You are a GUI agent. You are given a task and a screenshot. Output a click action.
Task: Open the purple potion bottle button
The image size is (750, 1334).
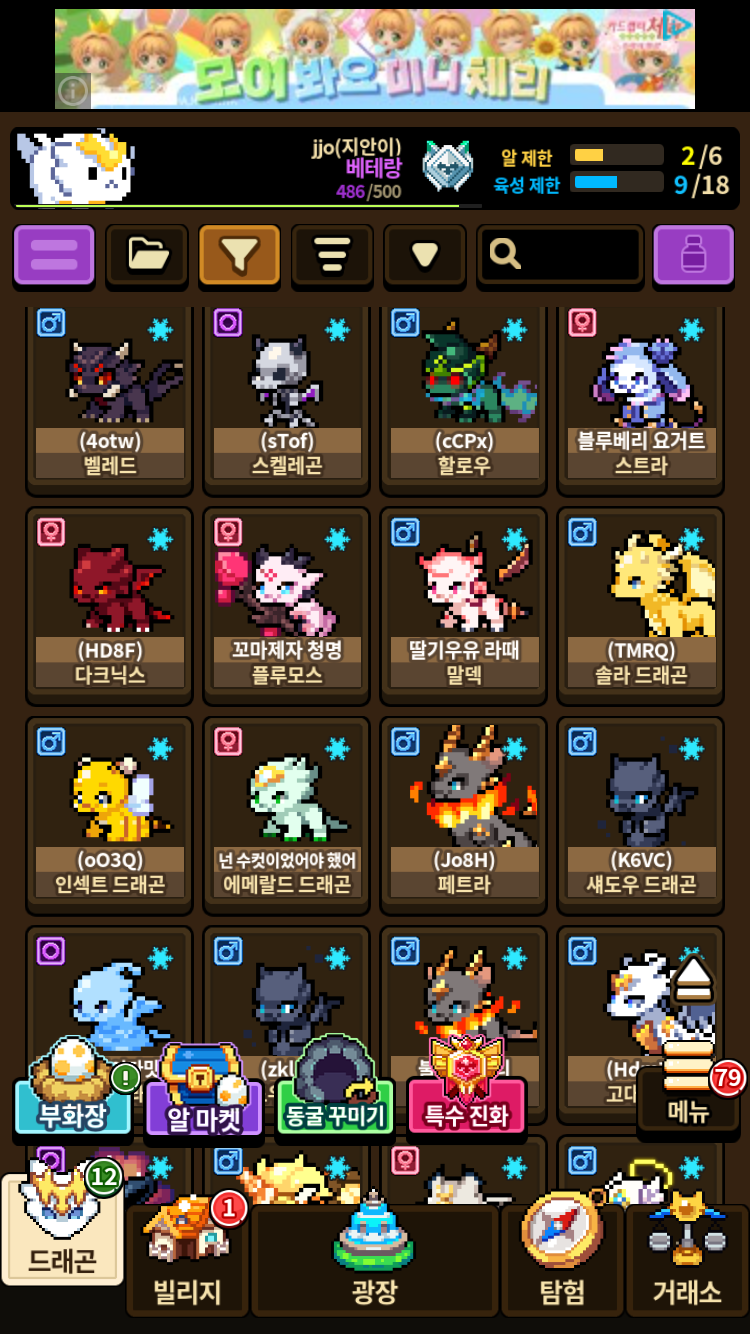point(693,255)
